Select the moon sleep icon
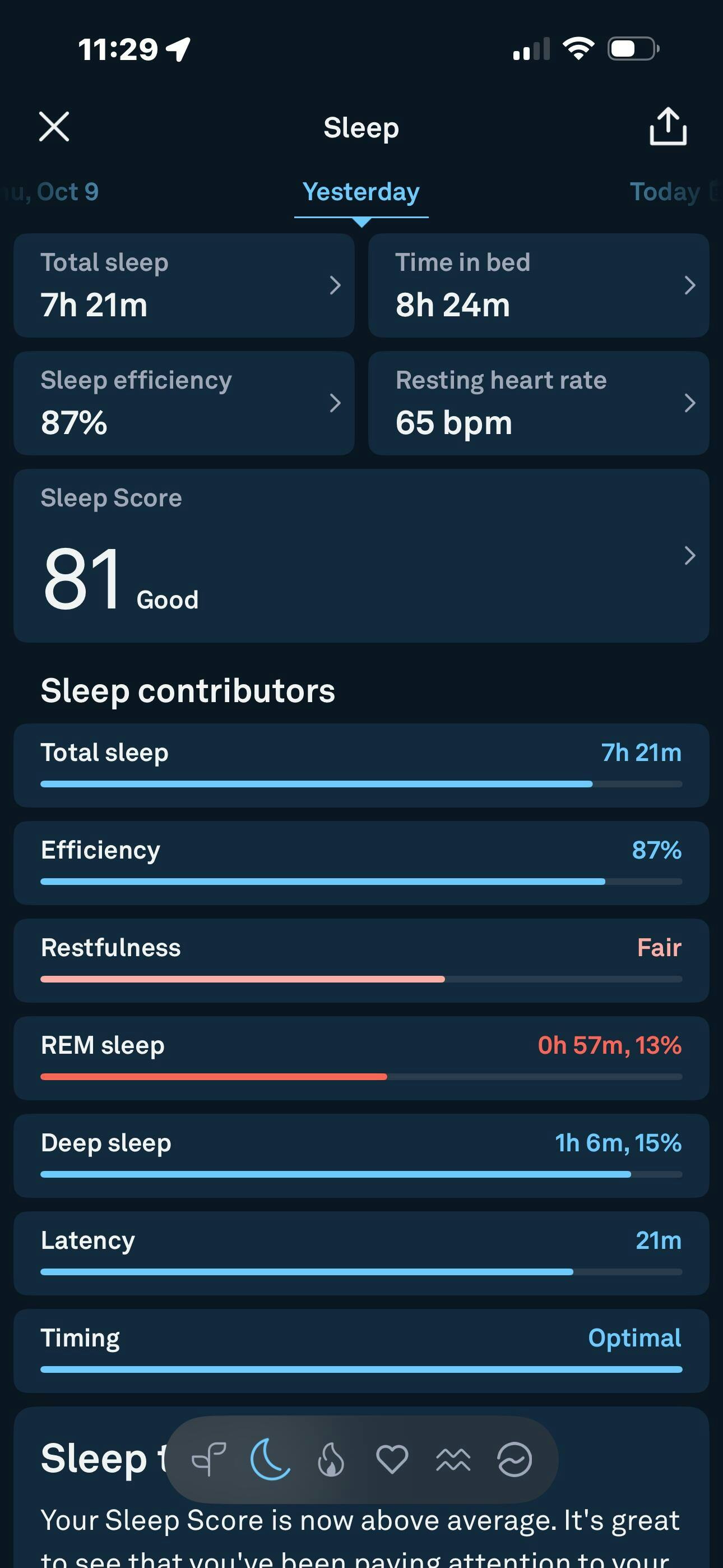This screenshot has height=1568, width=723. [270, 1459]
